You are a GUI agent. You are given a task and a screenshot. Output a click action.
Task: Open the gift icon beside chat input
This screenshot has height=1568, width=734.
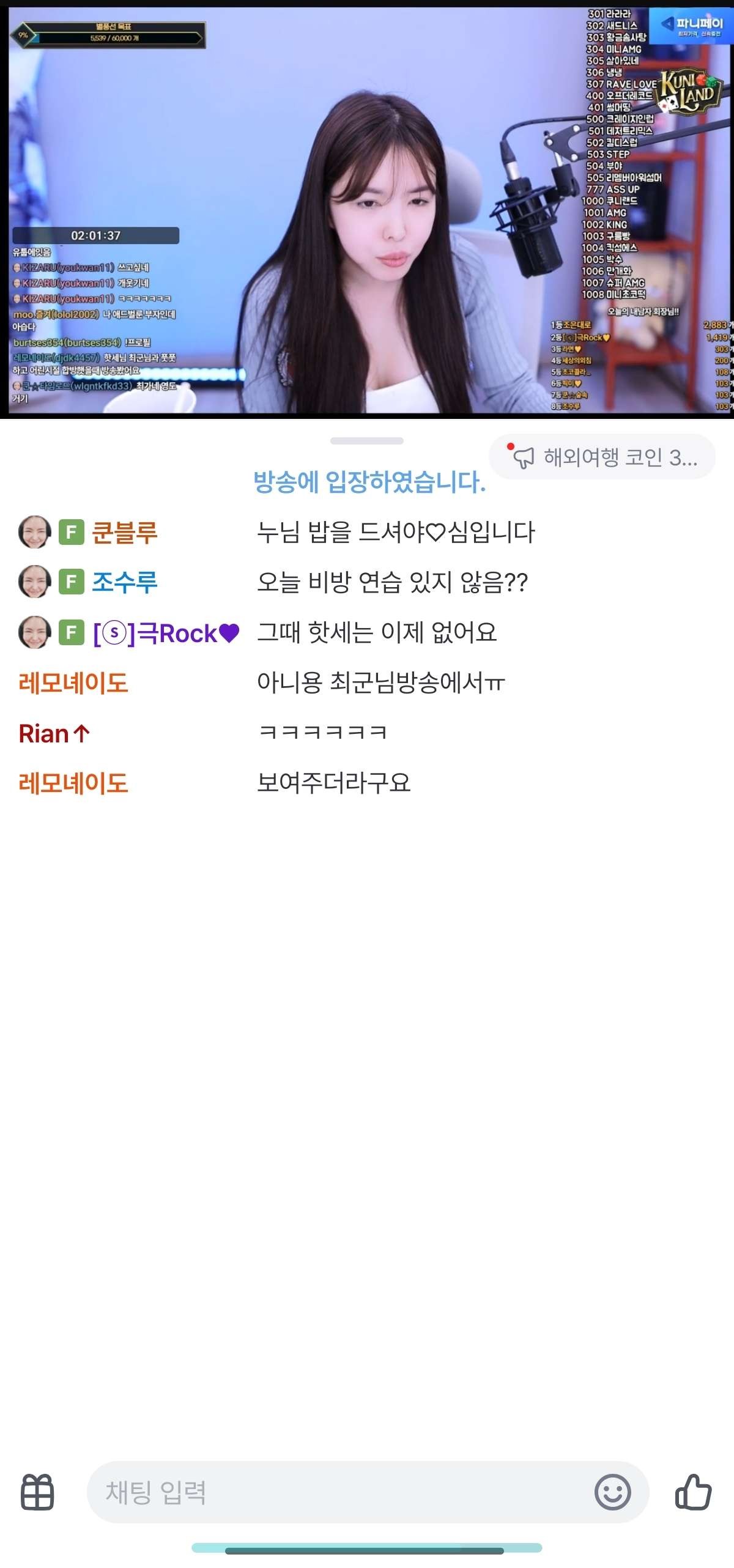coord(37,1492)
